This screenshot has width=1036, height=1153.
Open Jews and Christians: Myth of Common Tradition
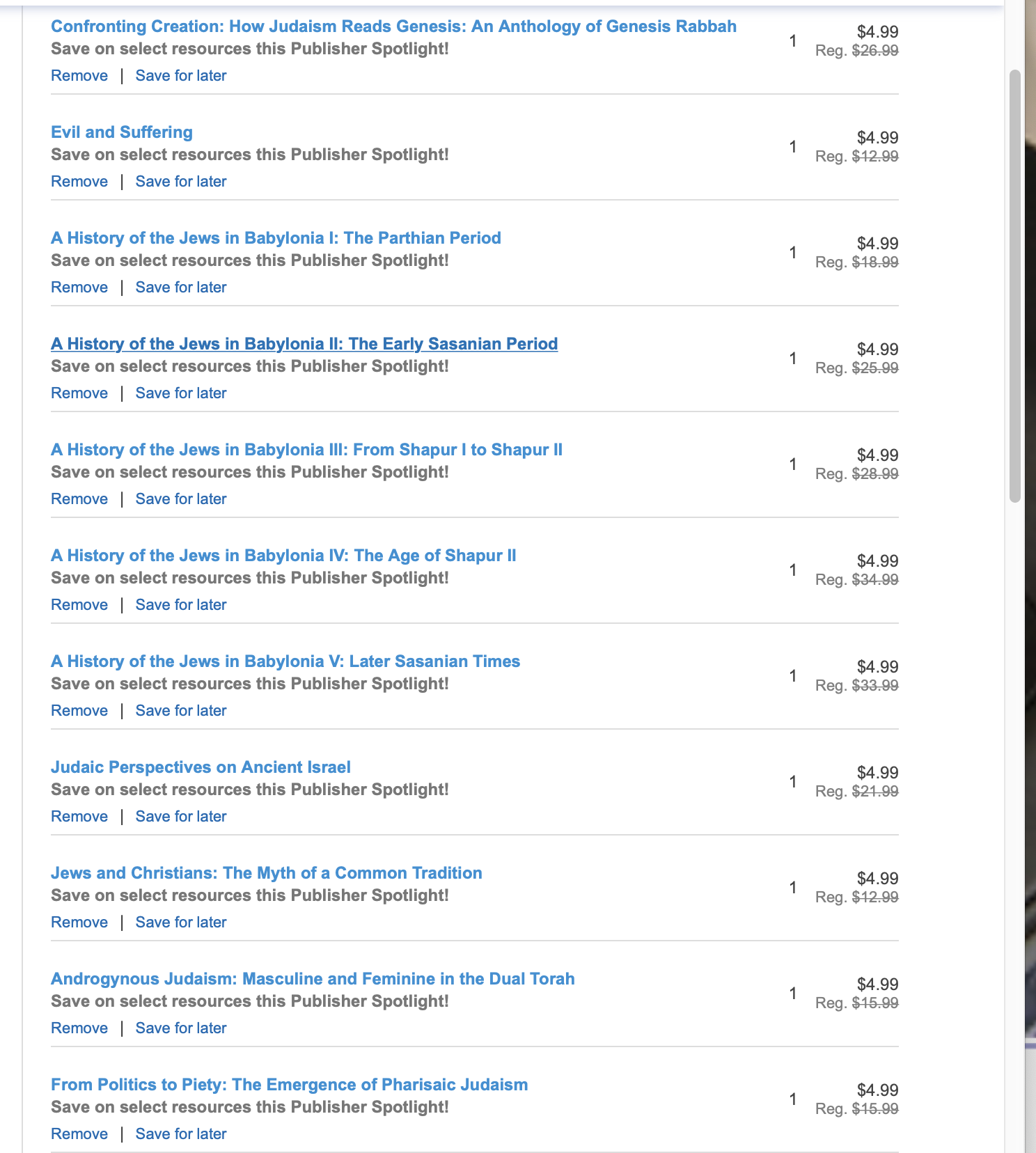(x=267, y=873)
